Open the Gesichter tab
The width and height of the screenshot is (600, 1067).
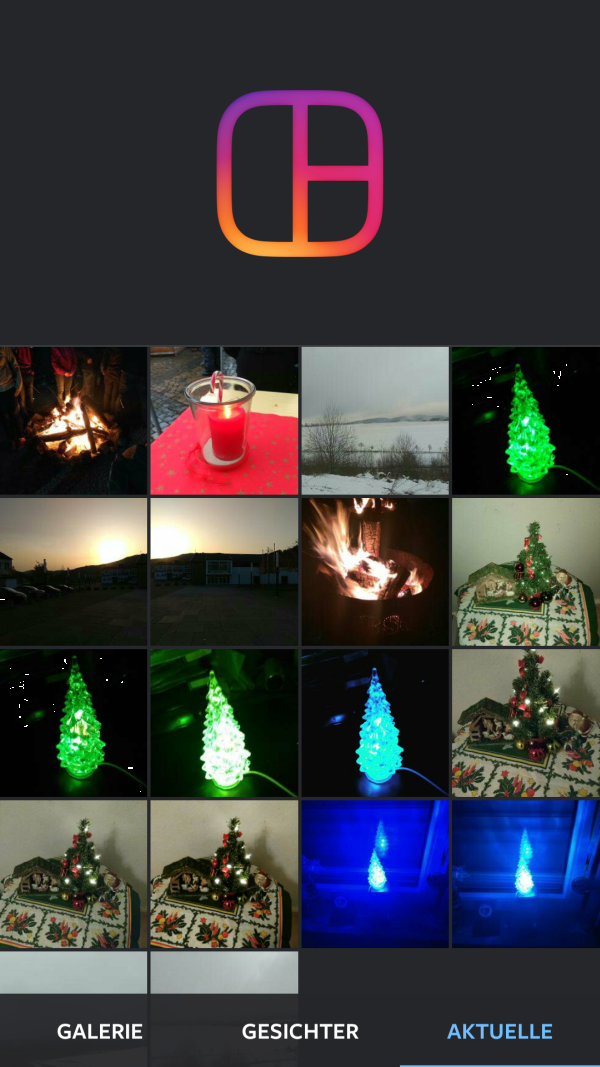300,1031
